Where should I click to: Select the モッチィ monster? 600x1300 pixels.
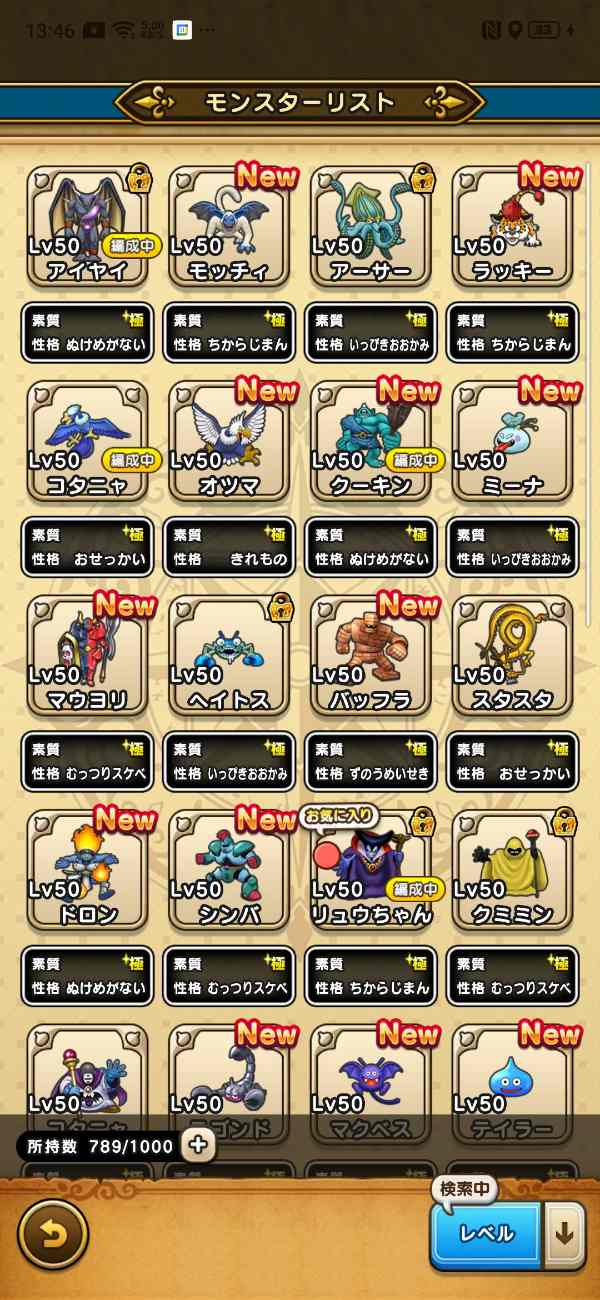(x=229, y=227)
